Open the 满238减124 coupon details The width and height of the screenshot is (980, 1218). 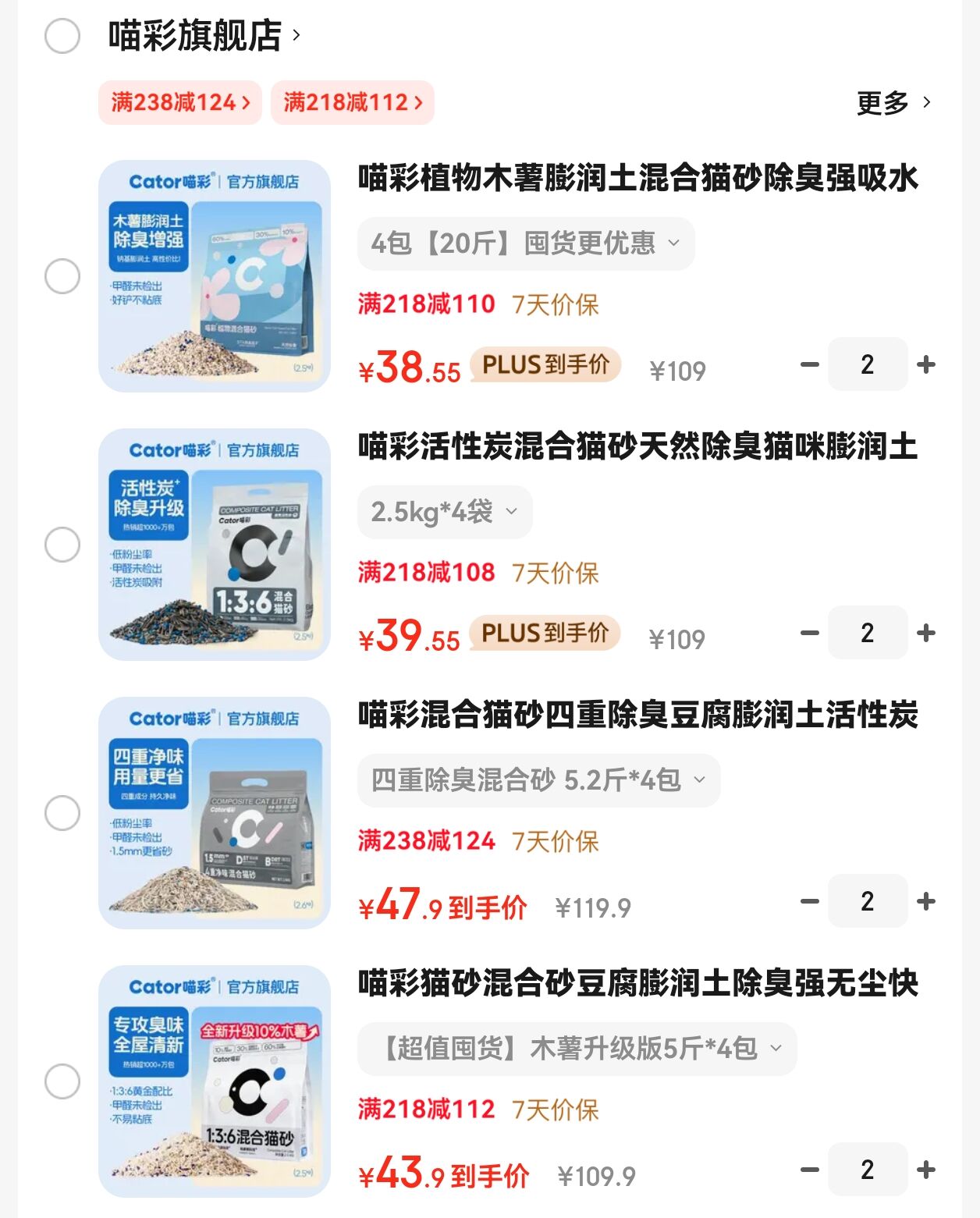click(179, 102)
